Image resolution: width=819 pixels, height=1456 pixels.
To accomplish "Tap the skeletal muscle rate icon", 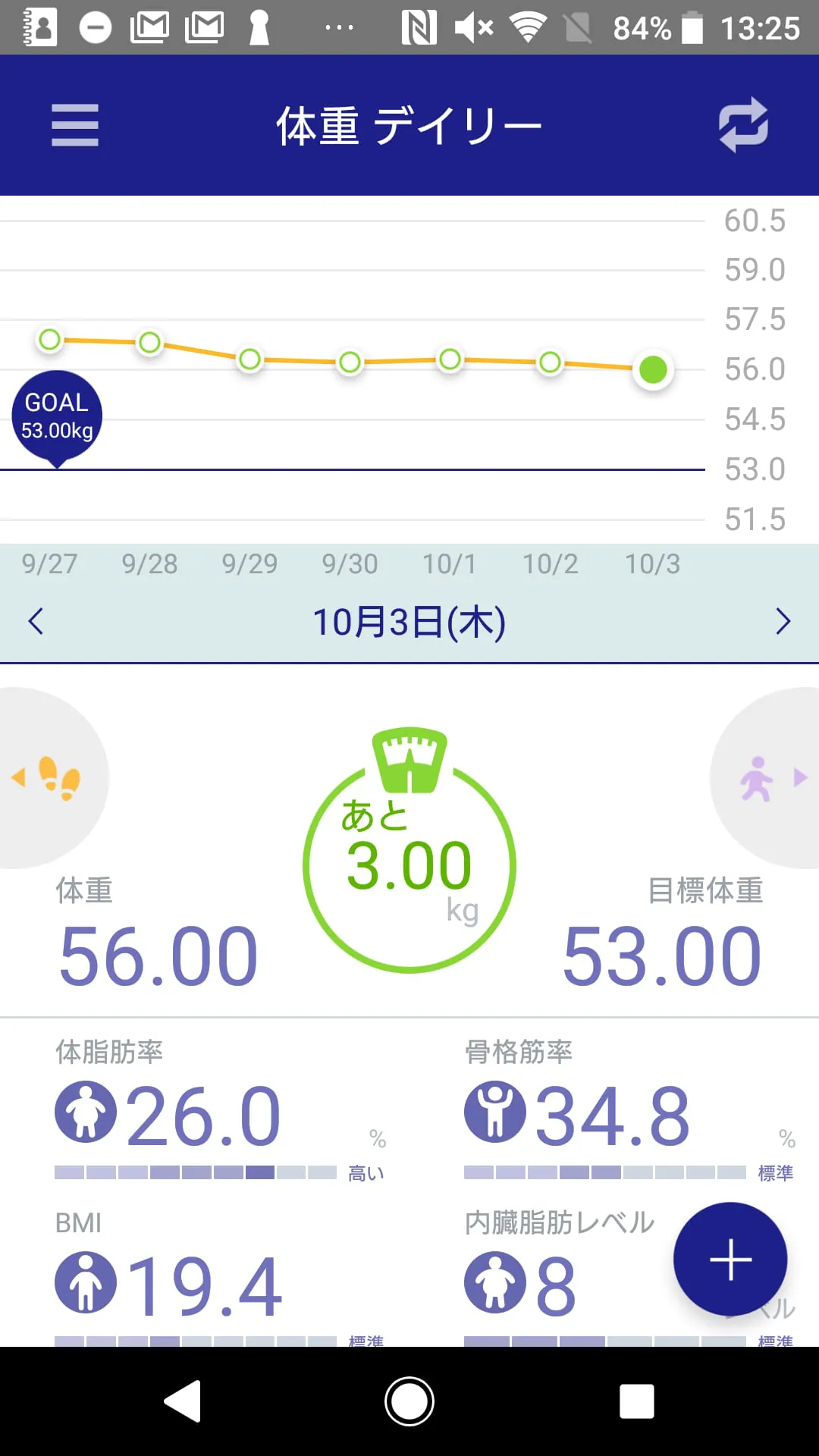I will pos(495,1112).
